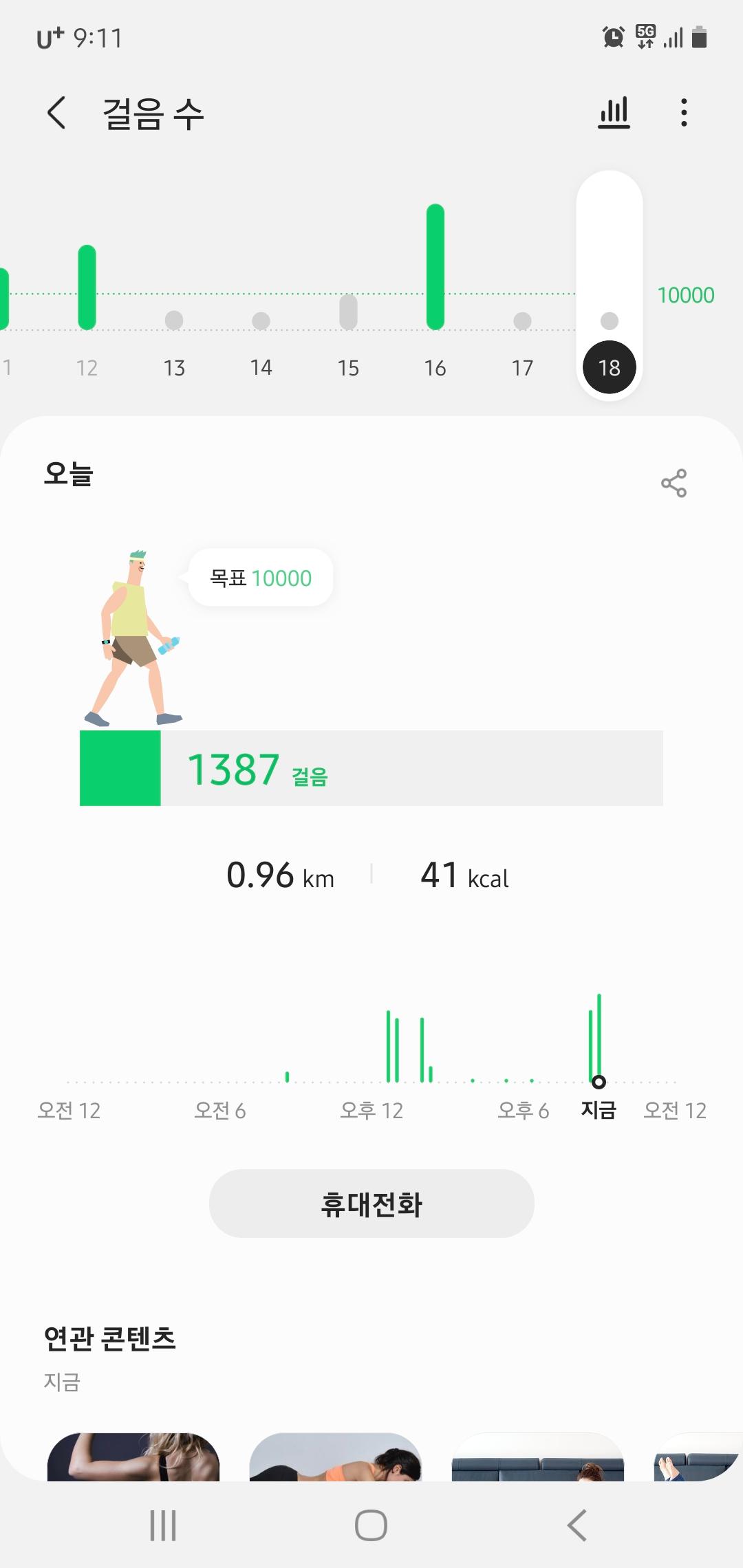The height and width of the screenshot is (1568, 743).
Task: Open recent apps from the navigation bar
Action: (x=163, y=1525)
